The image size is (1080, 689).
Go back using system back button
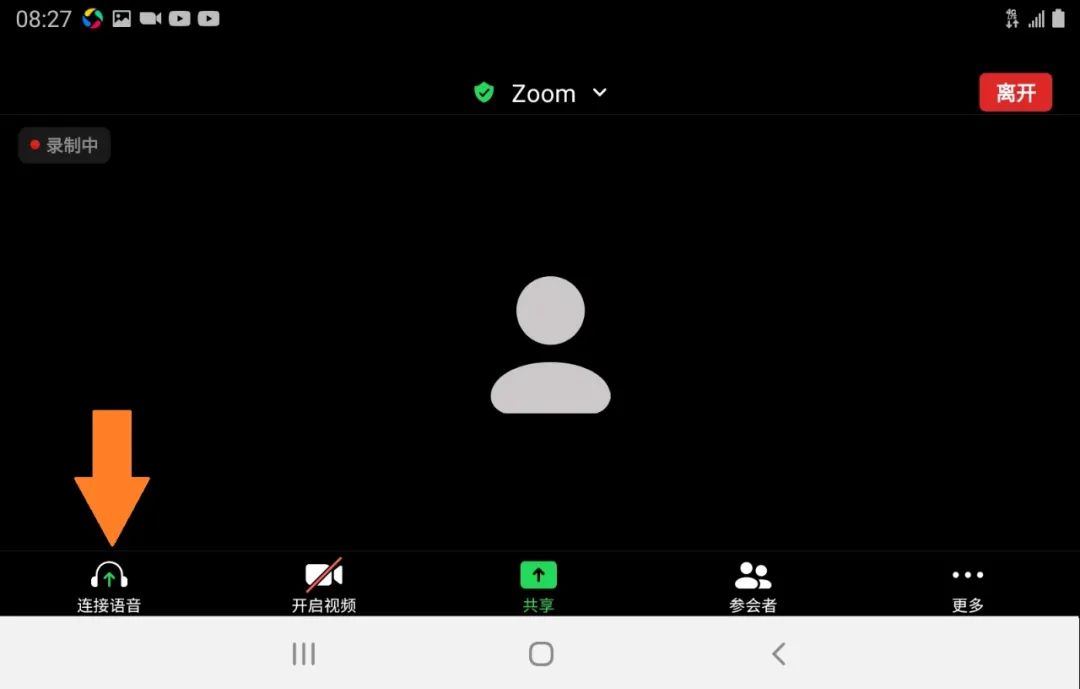(779, 654)
